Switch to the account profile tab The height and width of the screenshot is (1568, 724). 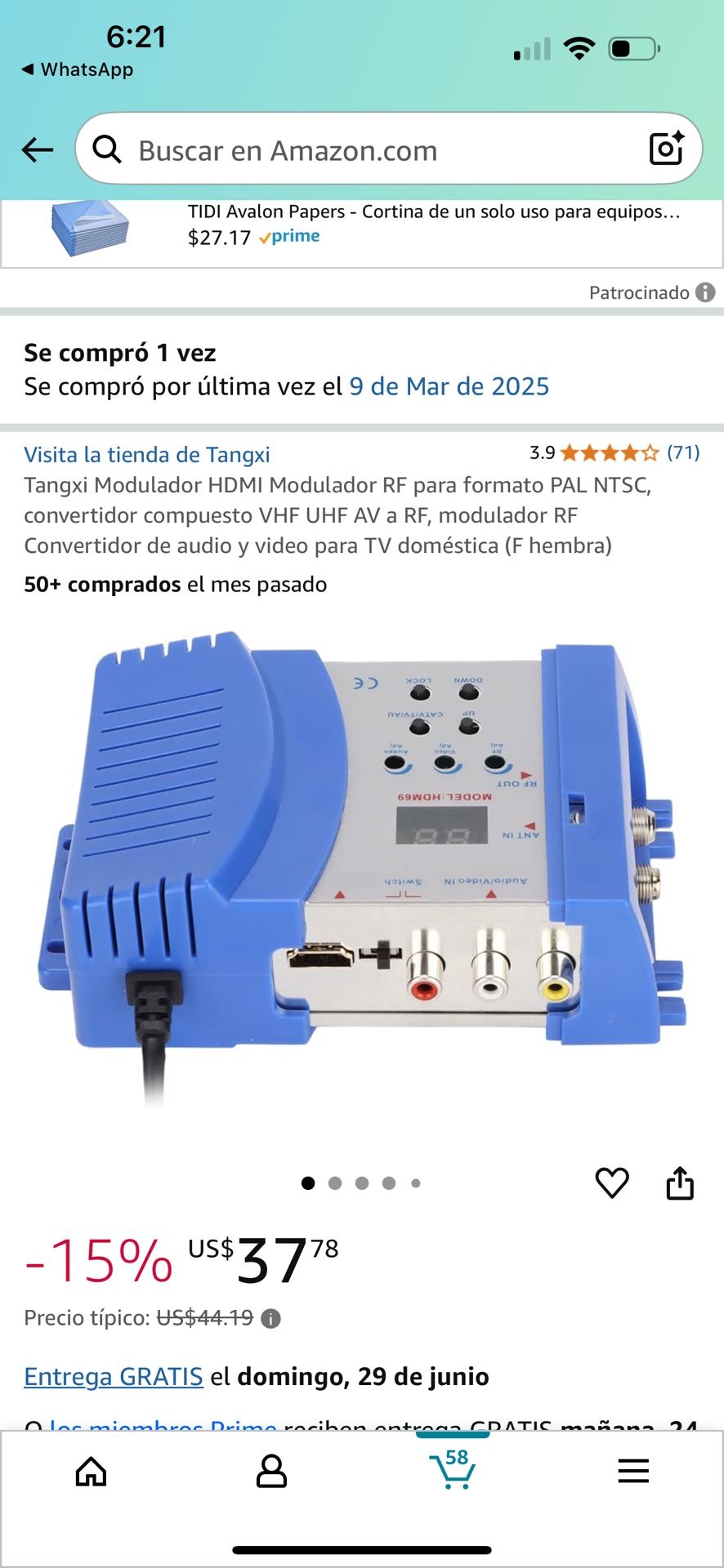click(271, 1472)
